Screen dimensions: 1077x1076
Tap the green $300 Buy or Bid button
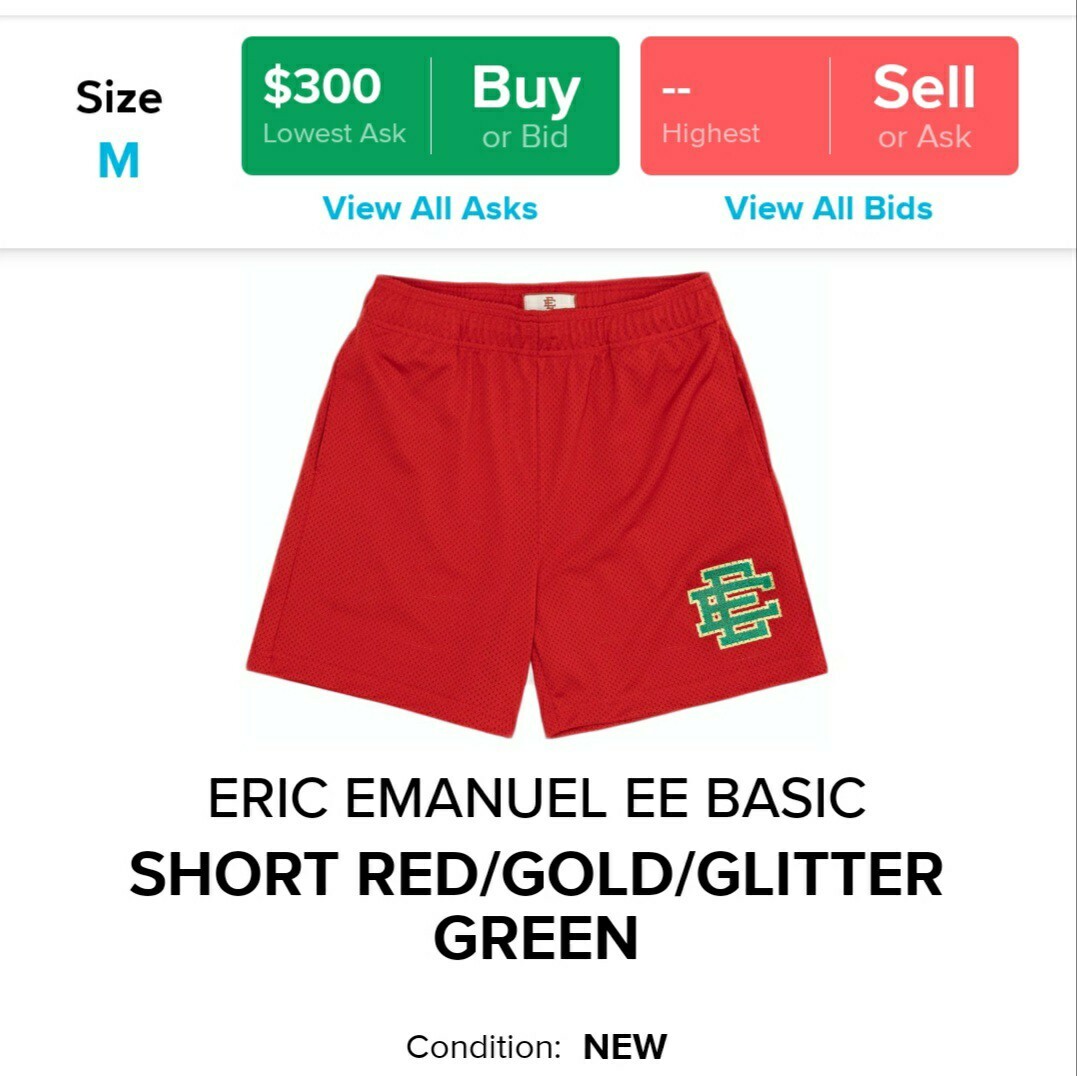430,106
